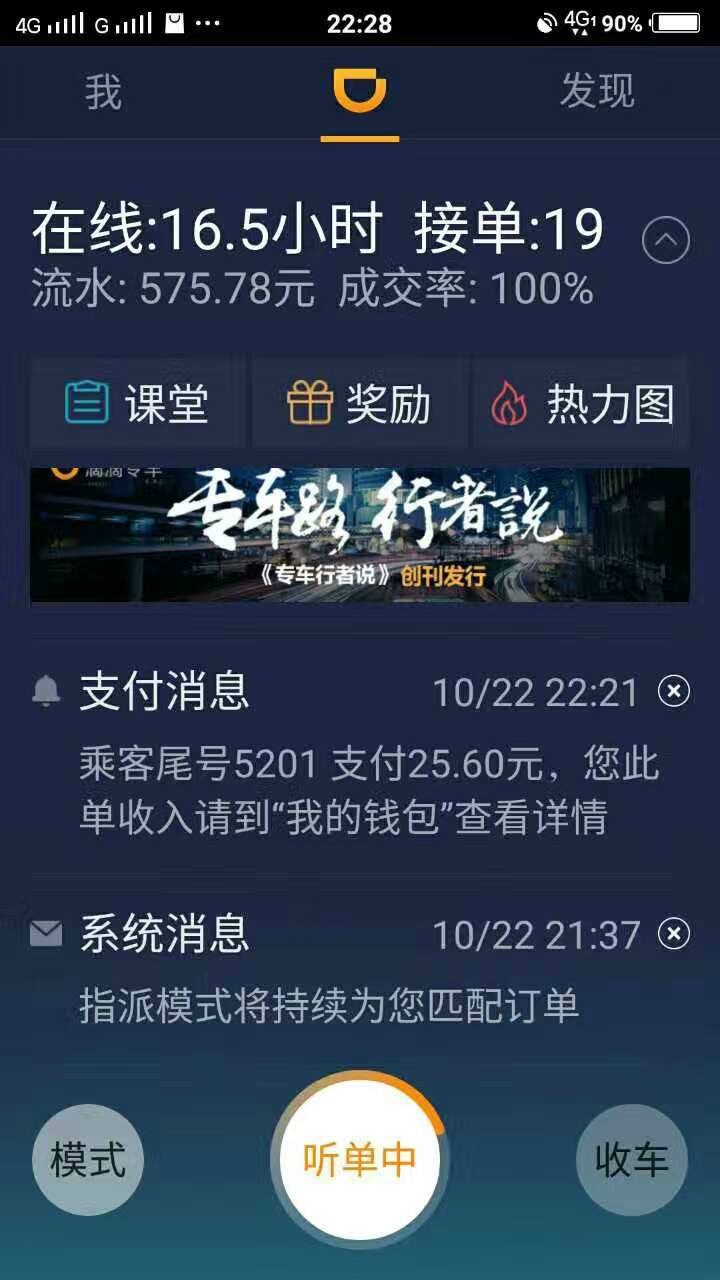
Task: Open the 热力图 heat map
Action: (582, 405)
